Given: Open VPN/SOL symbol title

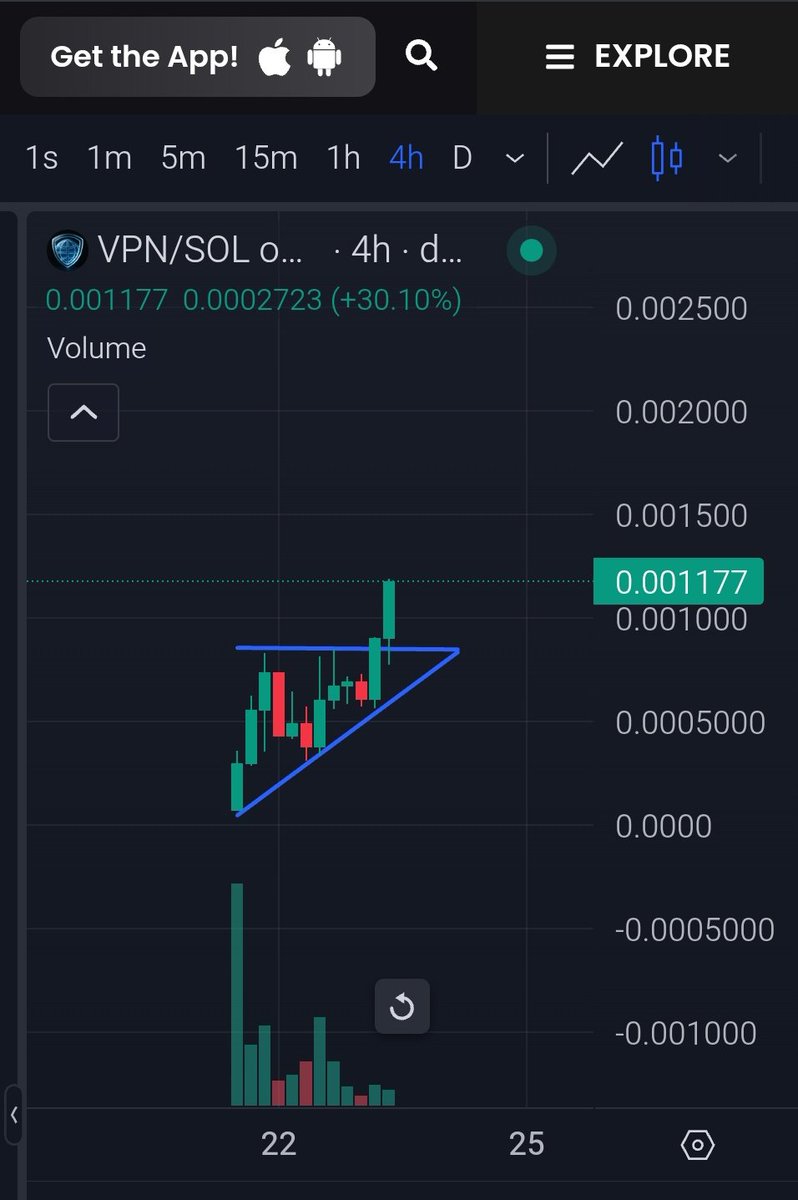Looking at the screenshot, I should click(198, 250).
